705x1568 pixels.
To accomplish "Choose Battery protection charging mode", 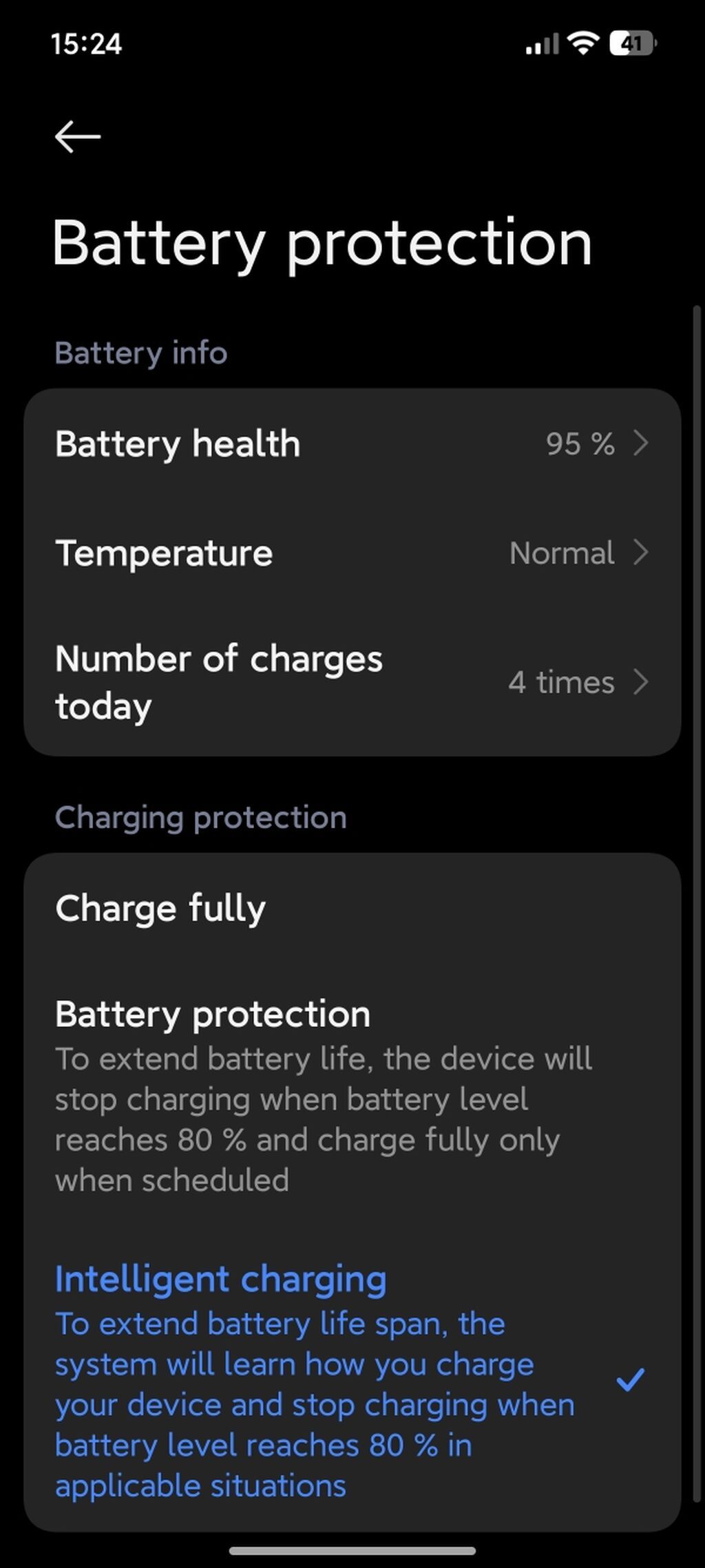I will pos(352,1096).
